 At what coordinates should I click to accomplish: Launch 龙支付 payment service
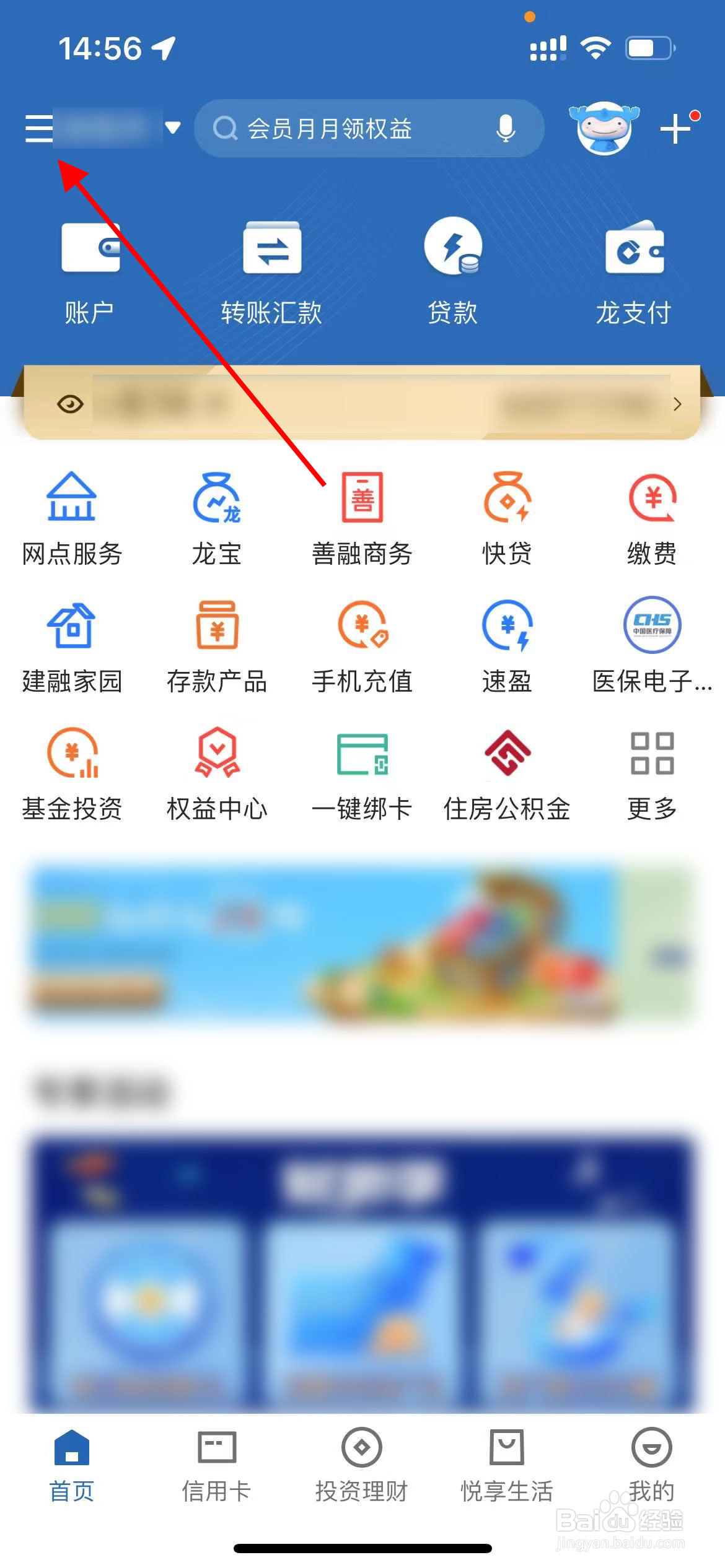(635, 269)
